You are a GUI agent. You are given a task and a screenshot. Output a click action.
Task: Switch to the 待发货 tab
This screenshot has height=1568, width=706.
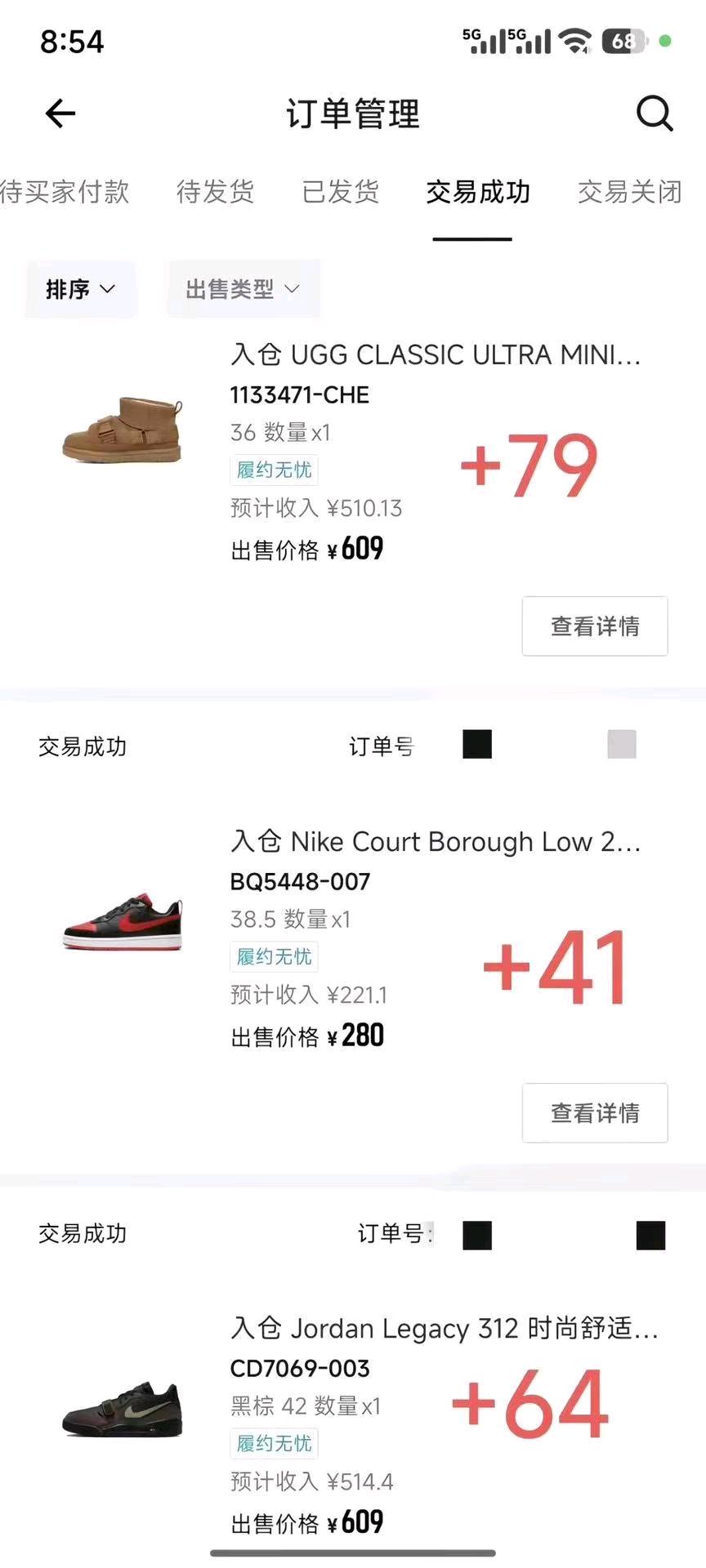215,192
